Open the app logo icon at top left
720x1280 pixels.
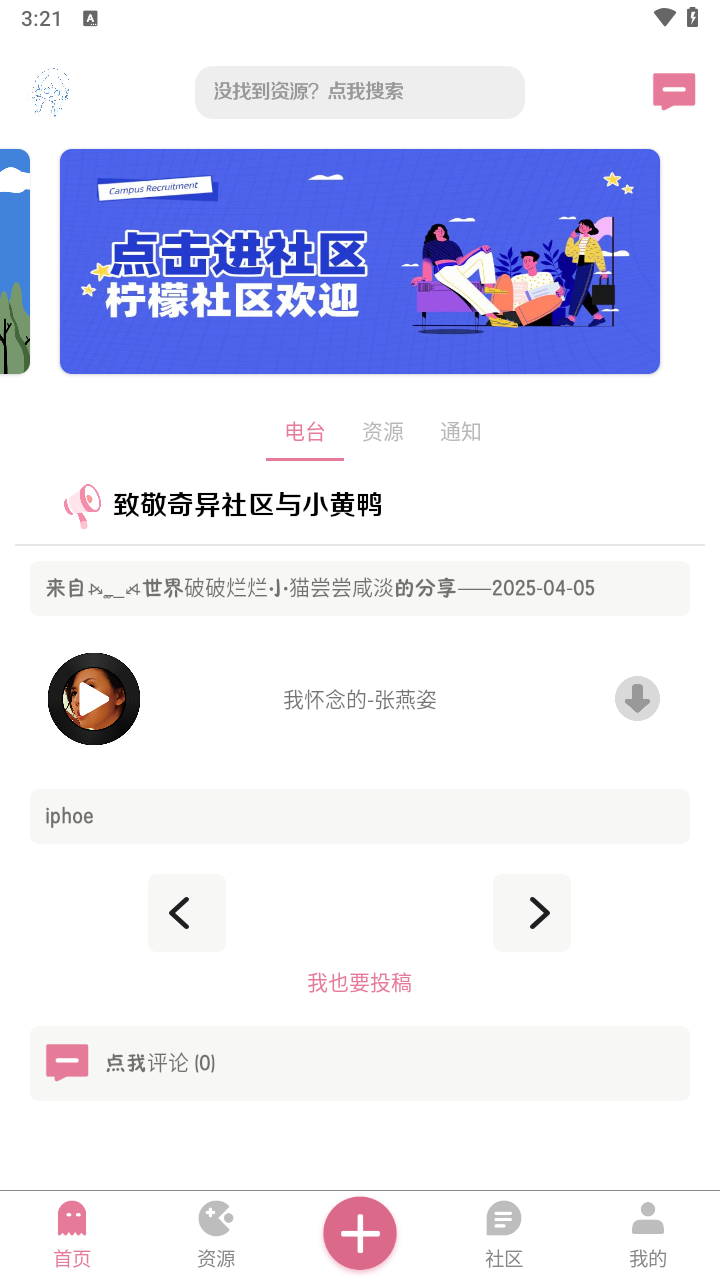(x=51, y=92)
